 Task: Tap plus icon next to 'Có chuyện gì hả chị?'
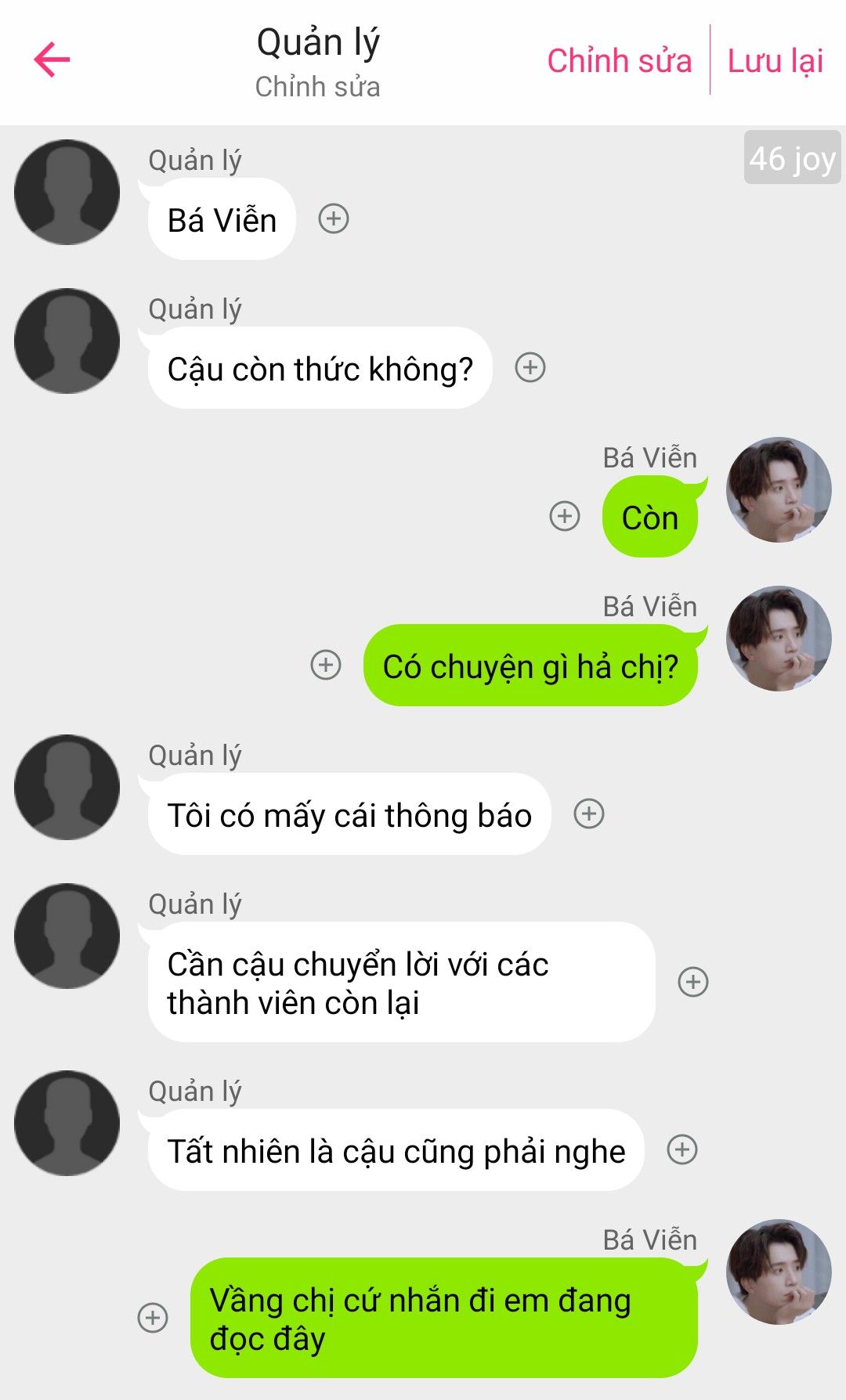tap(326, 665)
